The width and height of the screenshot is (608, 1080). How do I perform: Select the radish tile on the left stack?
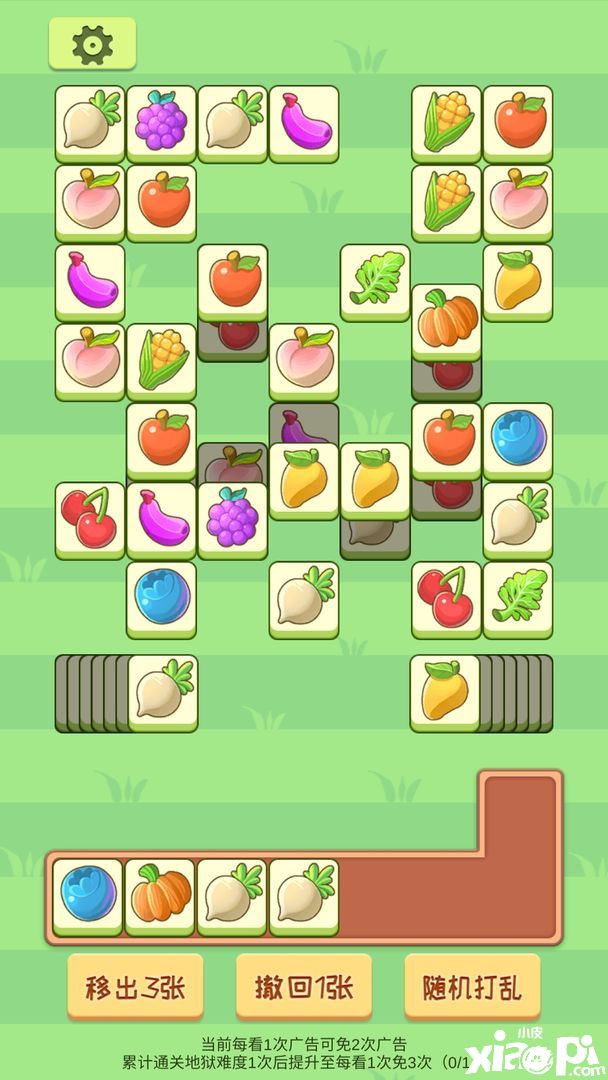(x=162, y=690)
